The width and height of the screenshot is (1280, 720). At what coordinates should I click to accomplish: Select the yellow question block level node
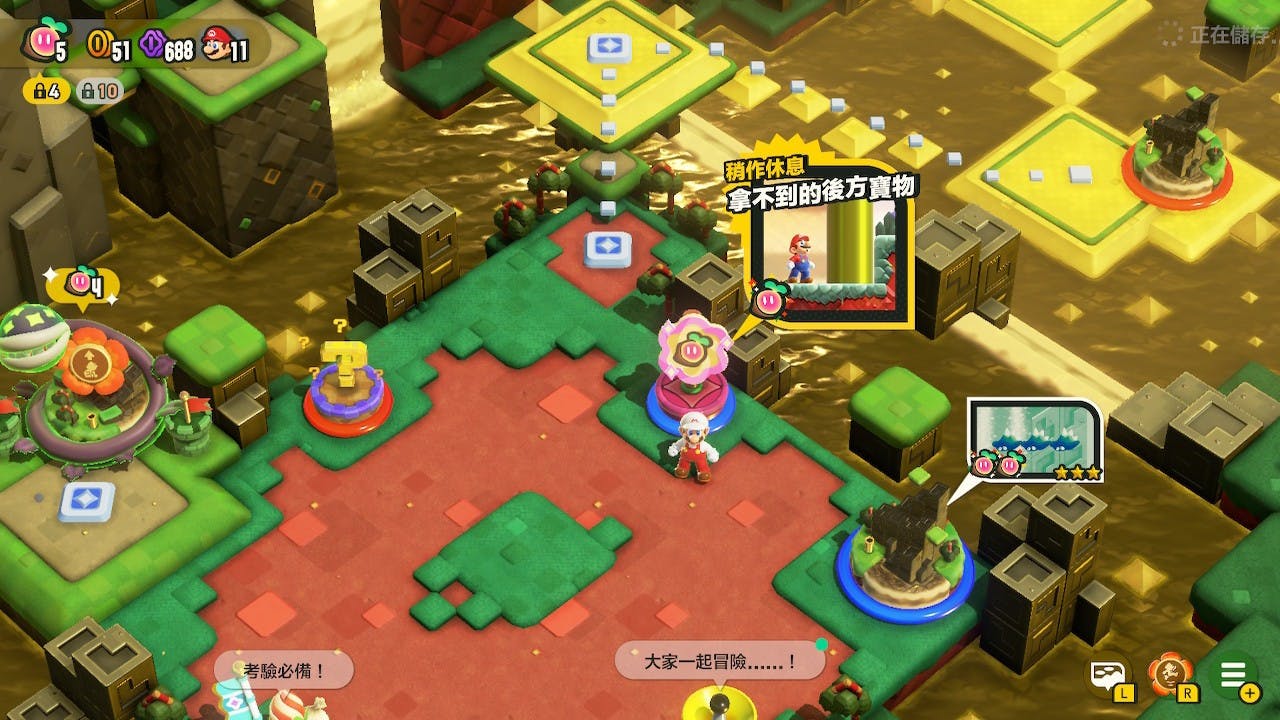(347, 385)
